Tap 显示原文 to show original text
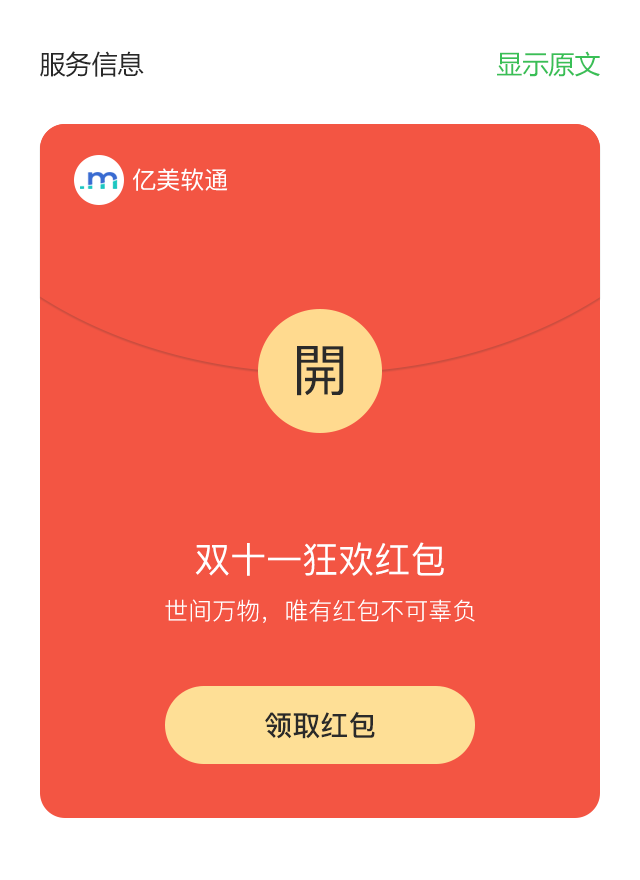Image resolution: width=640 pixels, height=880 pixels. [x=548, y=65]
